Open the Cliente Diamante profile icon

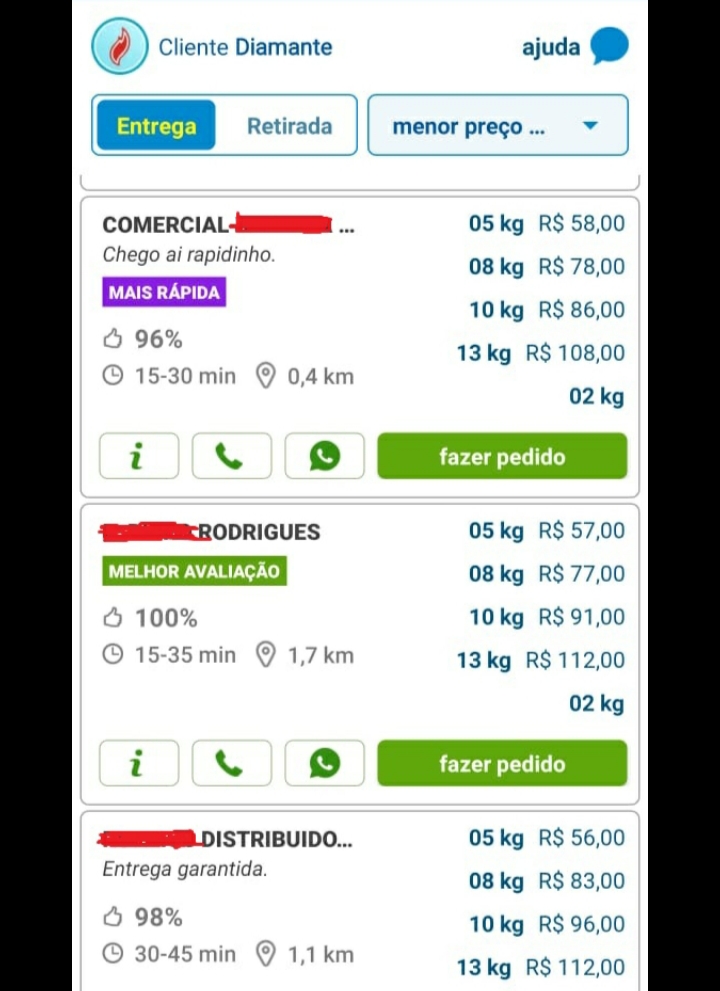click(120, 47)
